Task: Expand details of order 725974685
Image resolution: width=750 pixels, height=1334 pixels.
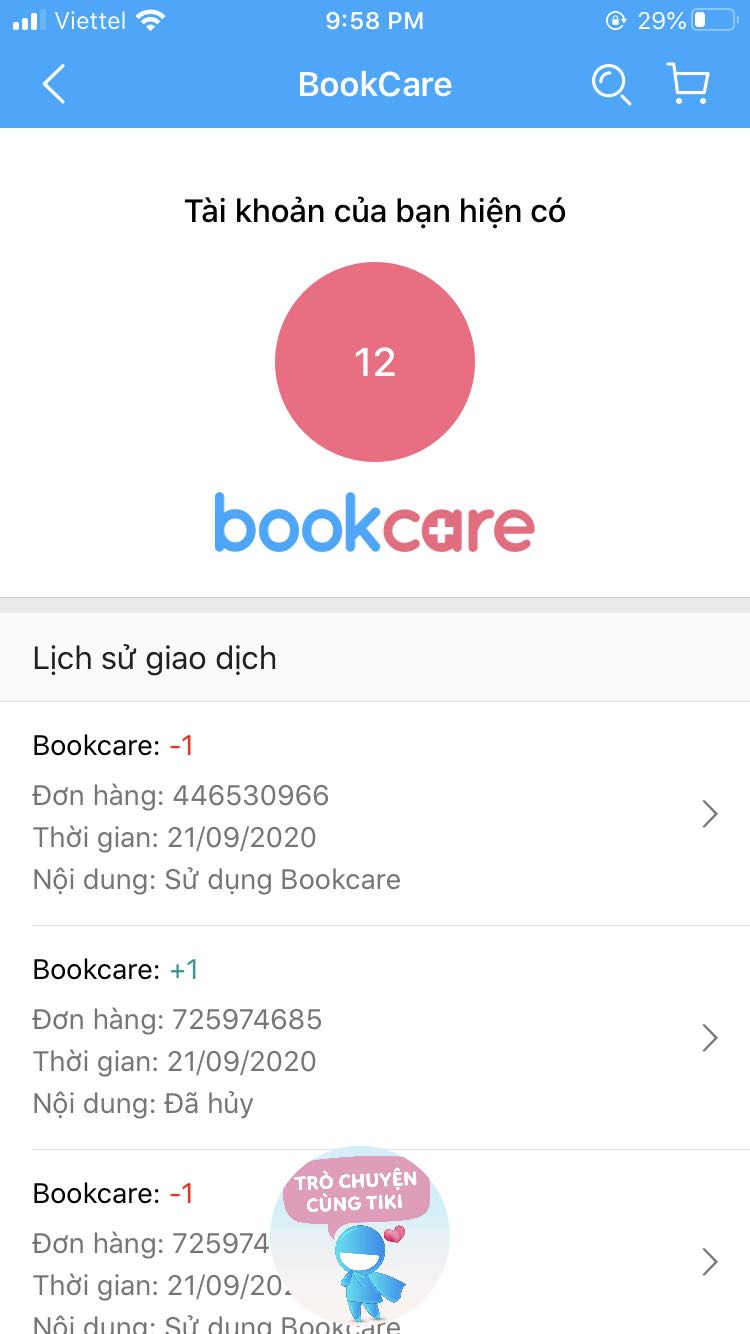Action: tap(709, 1038)
